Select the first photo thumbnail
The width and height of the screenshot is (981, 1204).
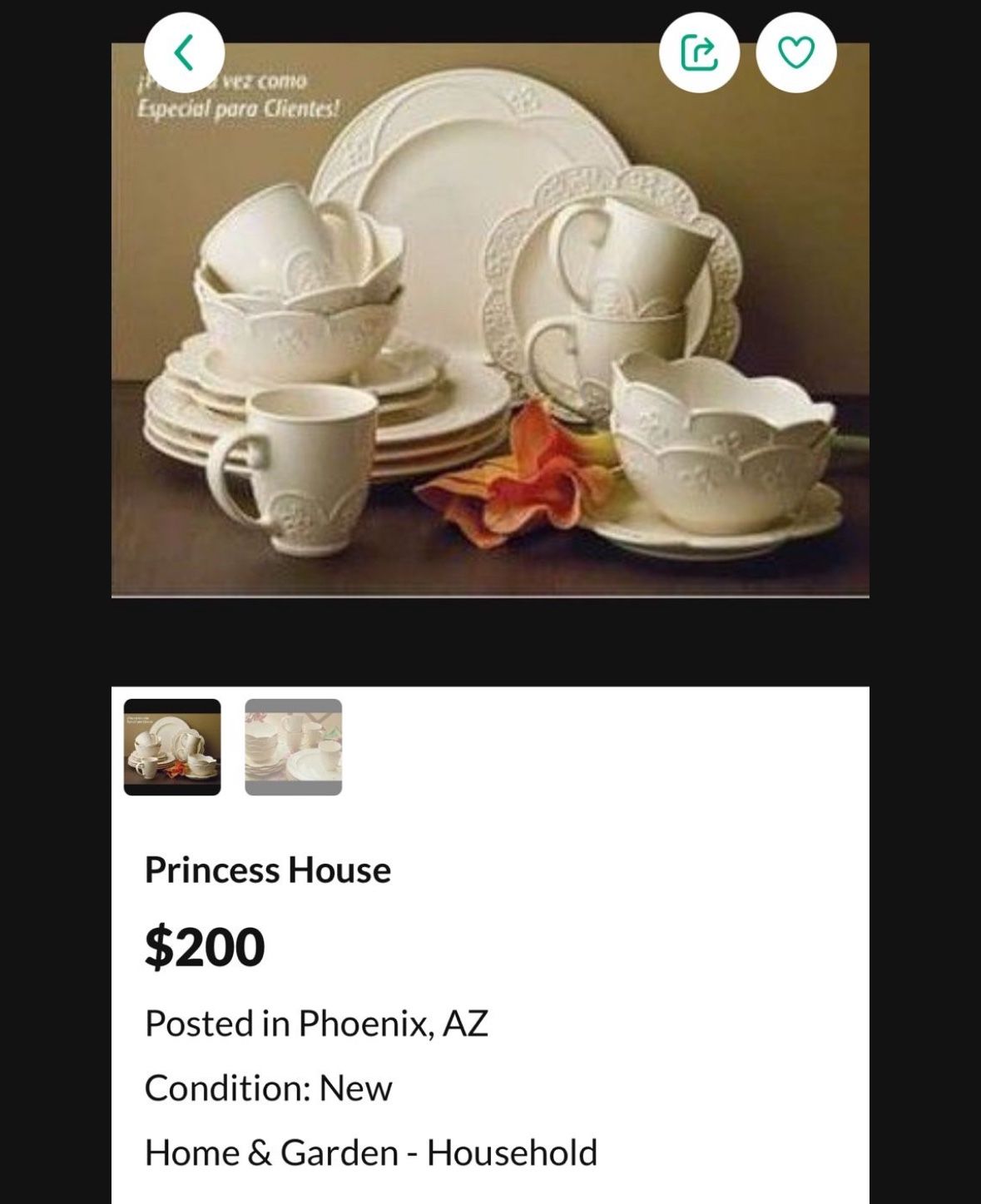point(172,746)
